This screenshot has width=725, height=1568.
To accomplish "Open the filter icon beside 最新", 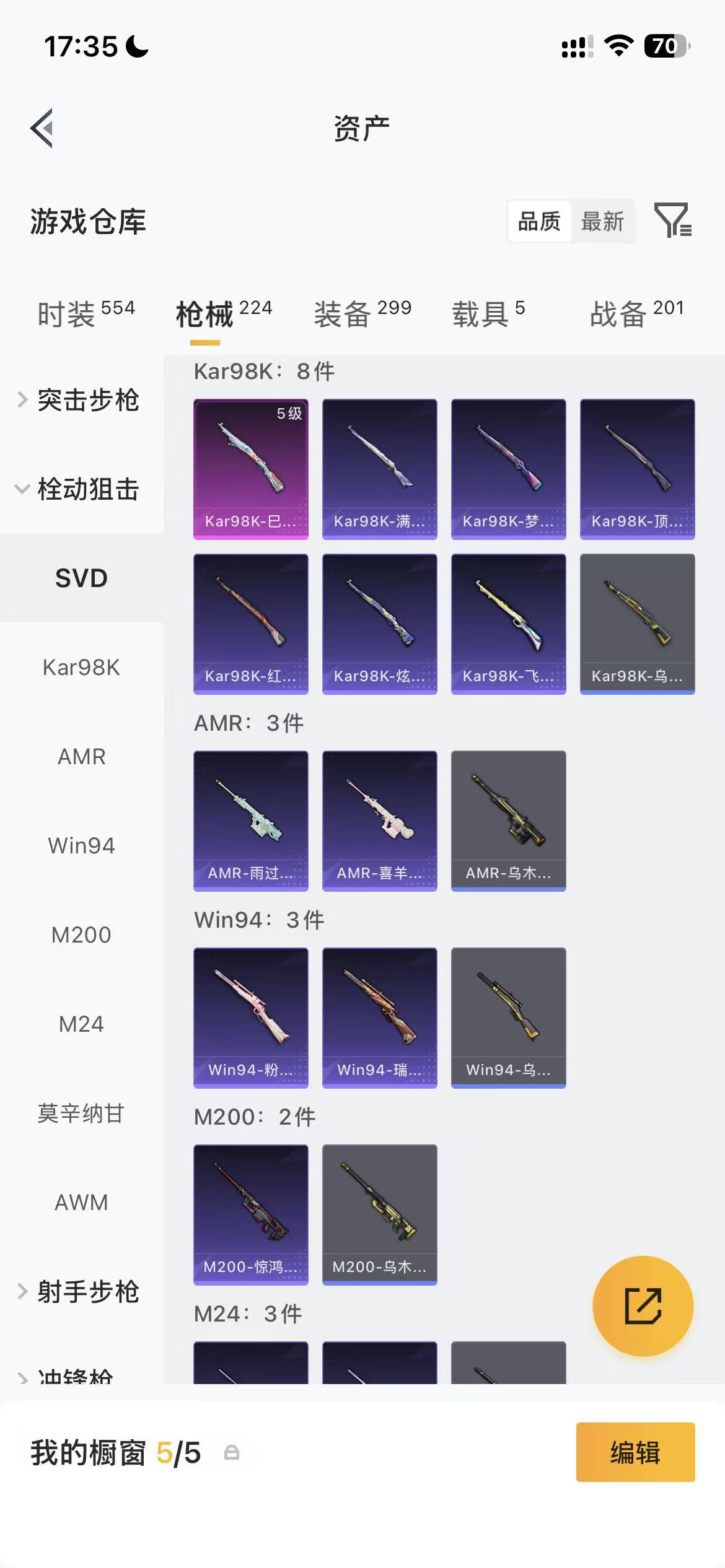I will click(x=673, y=220).
